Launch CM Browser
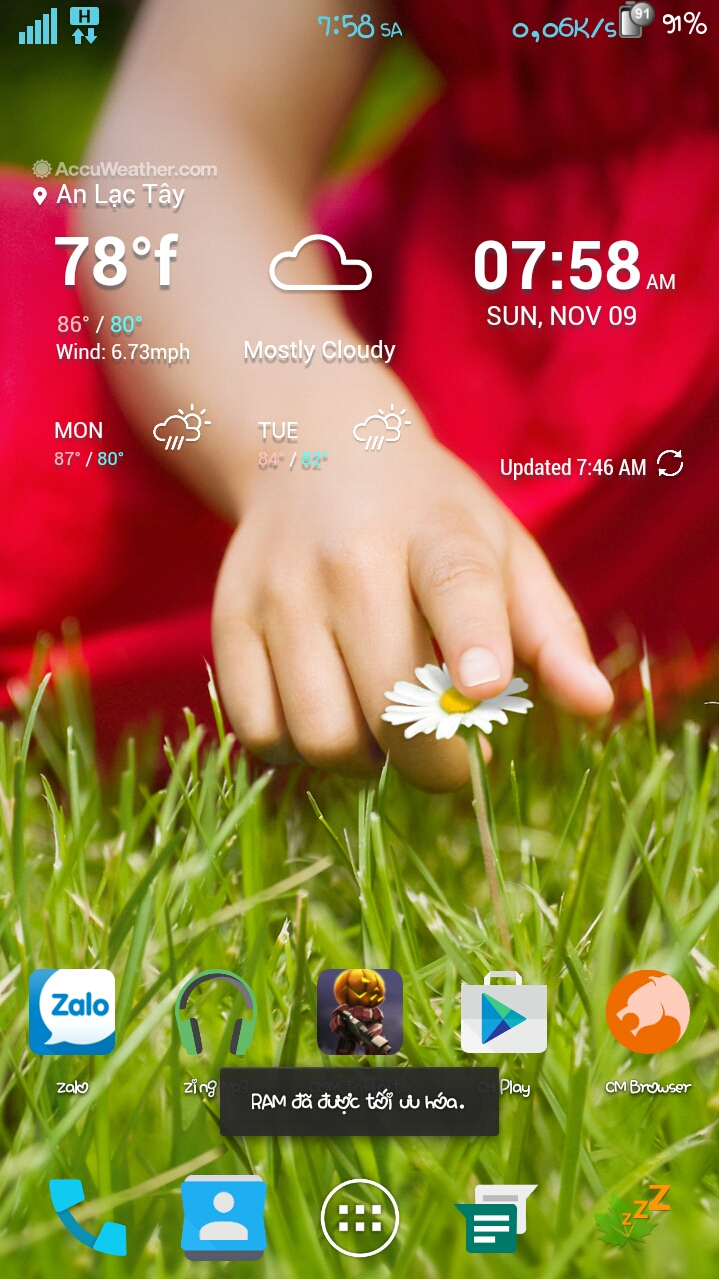 coord(647,1012)
